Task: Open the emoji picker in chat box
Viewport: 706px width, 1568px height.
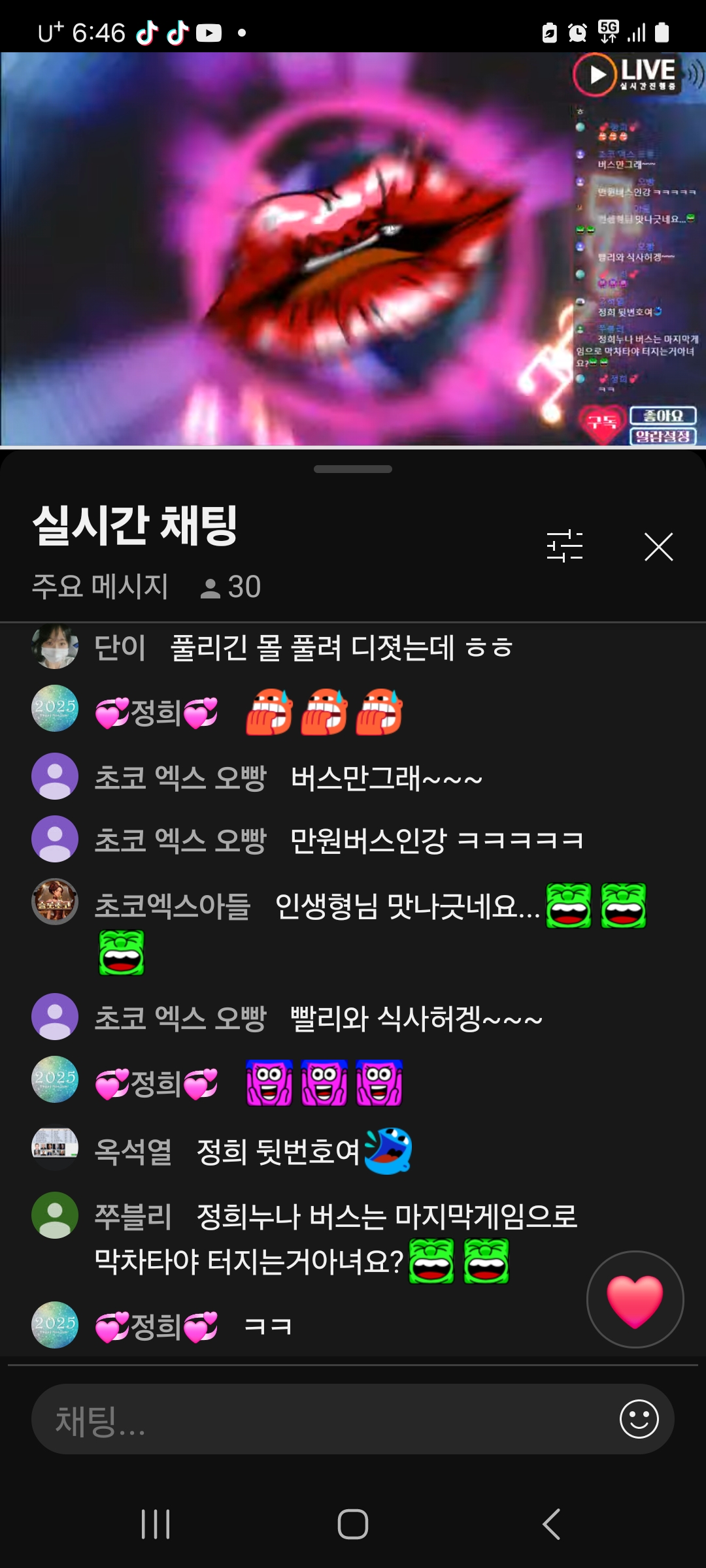Action: [639, 1419]
